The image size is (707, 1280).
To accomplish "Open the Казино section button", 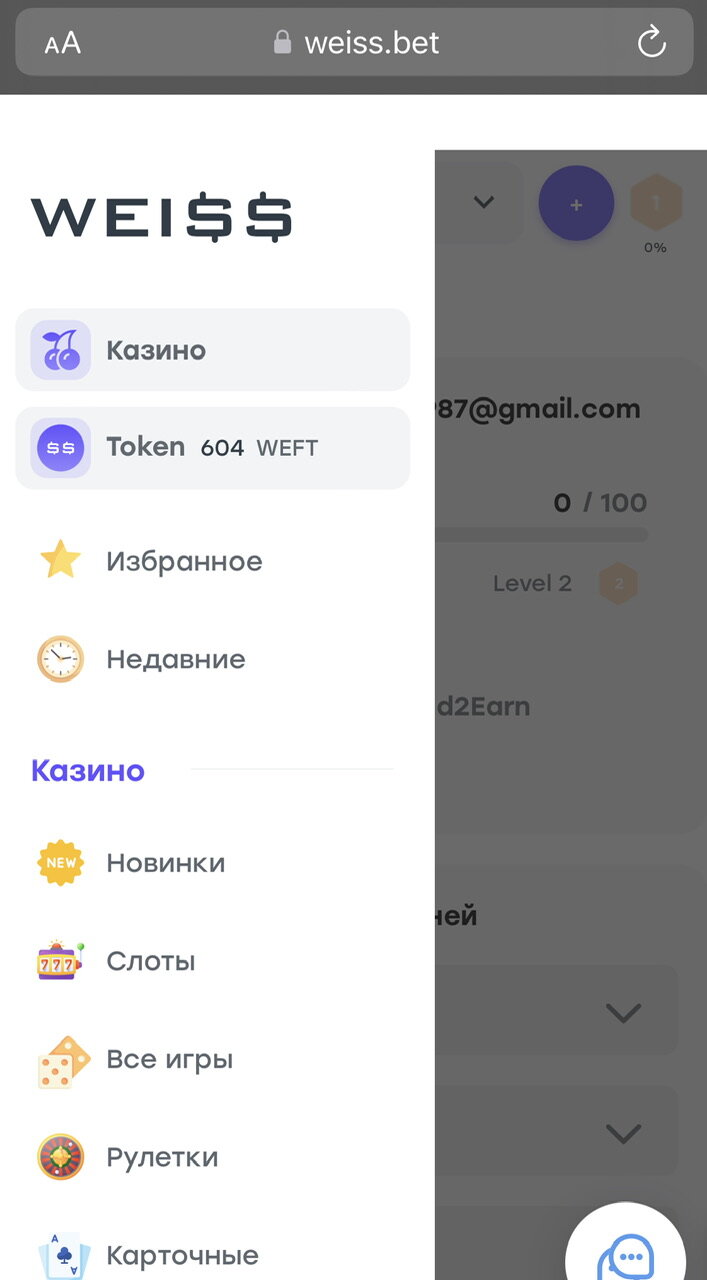I will (x=212, y=350).
